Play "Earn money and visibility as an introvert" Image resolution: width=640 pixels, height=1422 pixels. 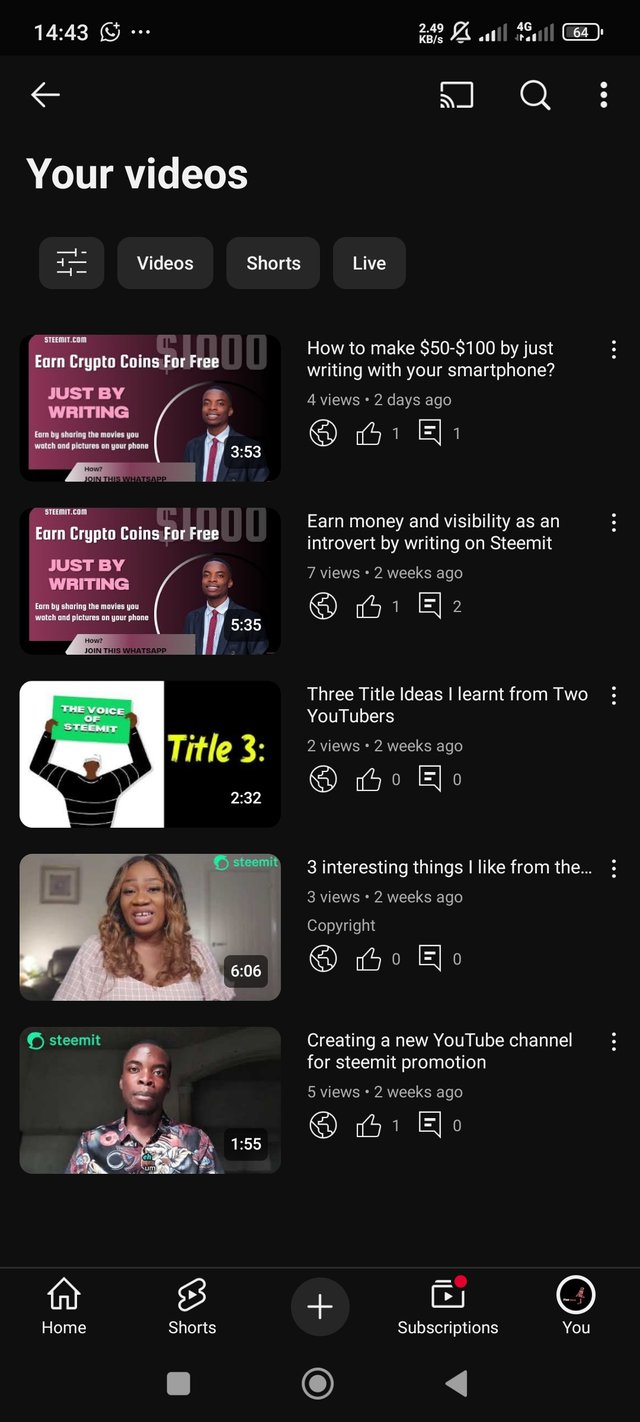(x=150, y=581)
